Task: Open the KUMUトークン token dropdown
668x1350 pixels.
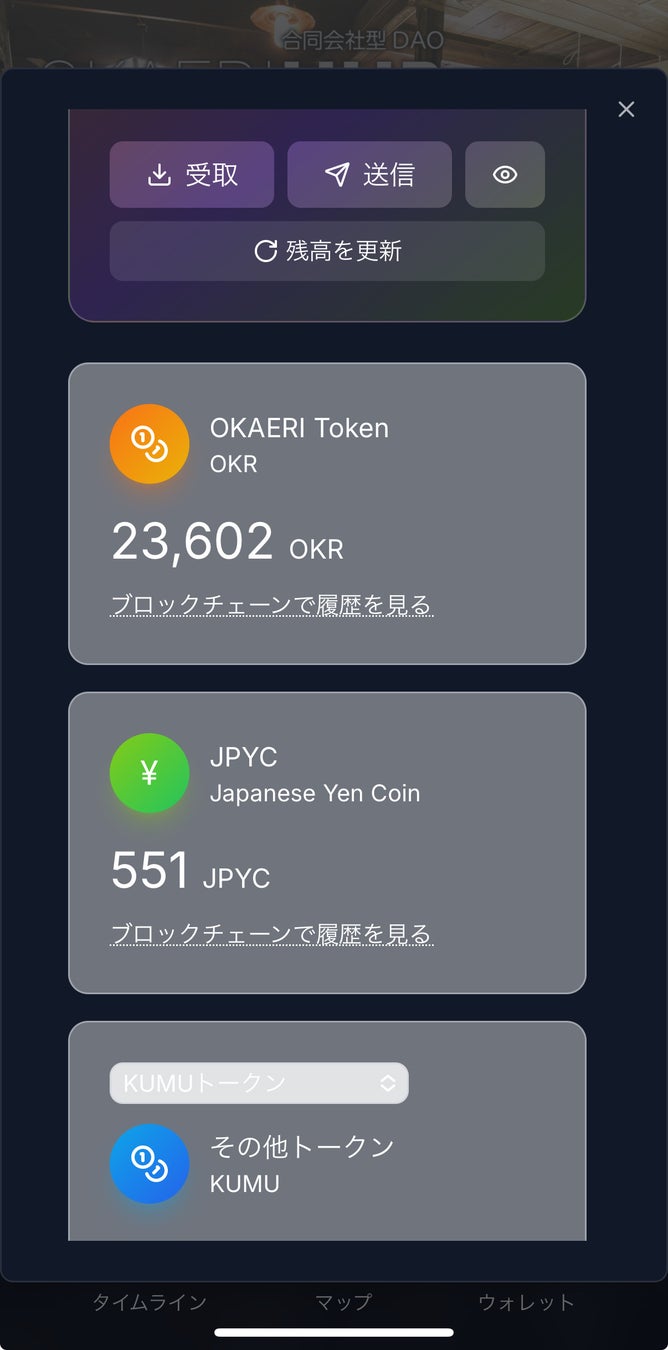Action: 259,1083
